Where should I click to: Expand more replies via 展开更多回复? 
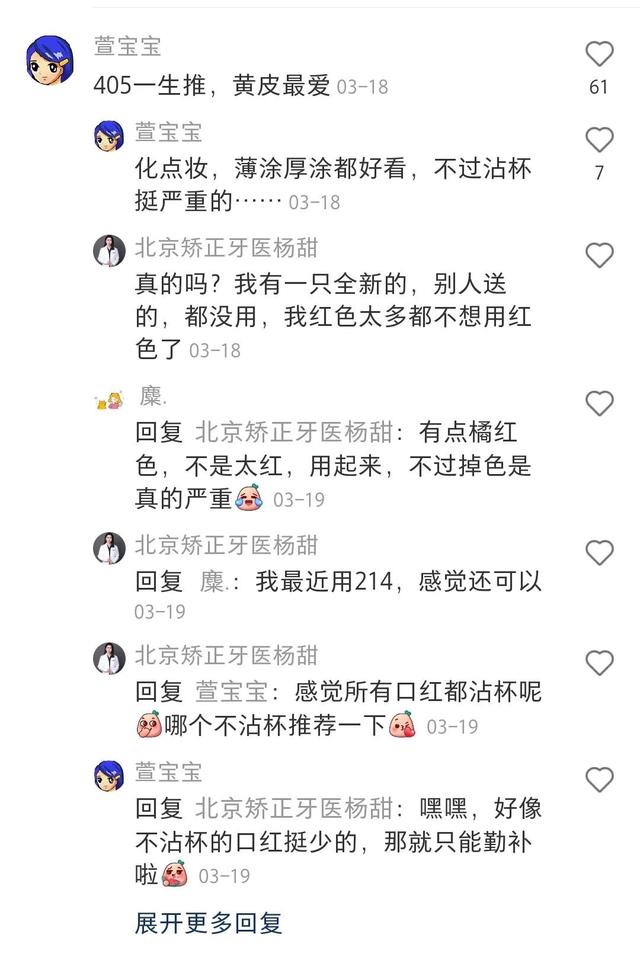[208, 922]
